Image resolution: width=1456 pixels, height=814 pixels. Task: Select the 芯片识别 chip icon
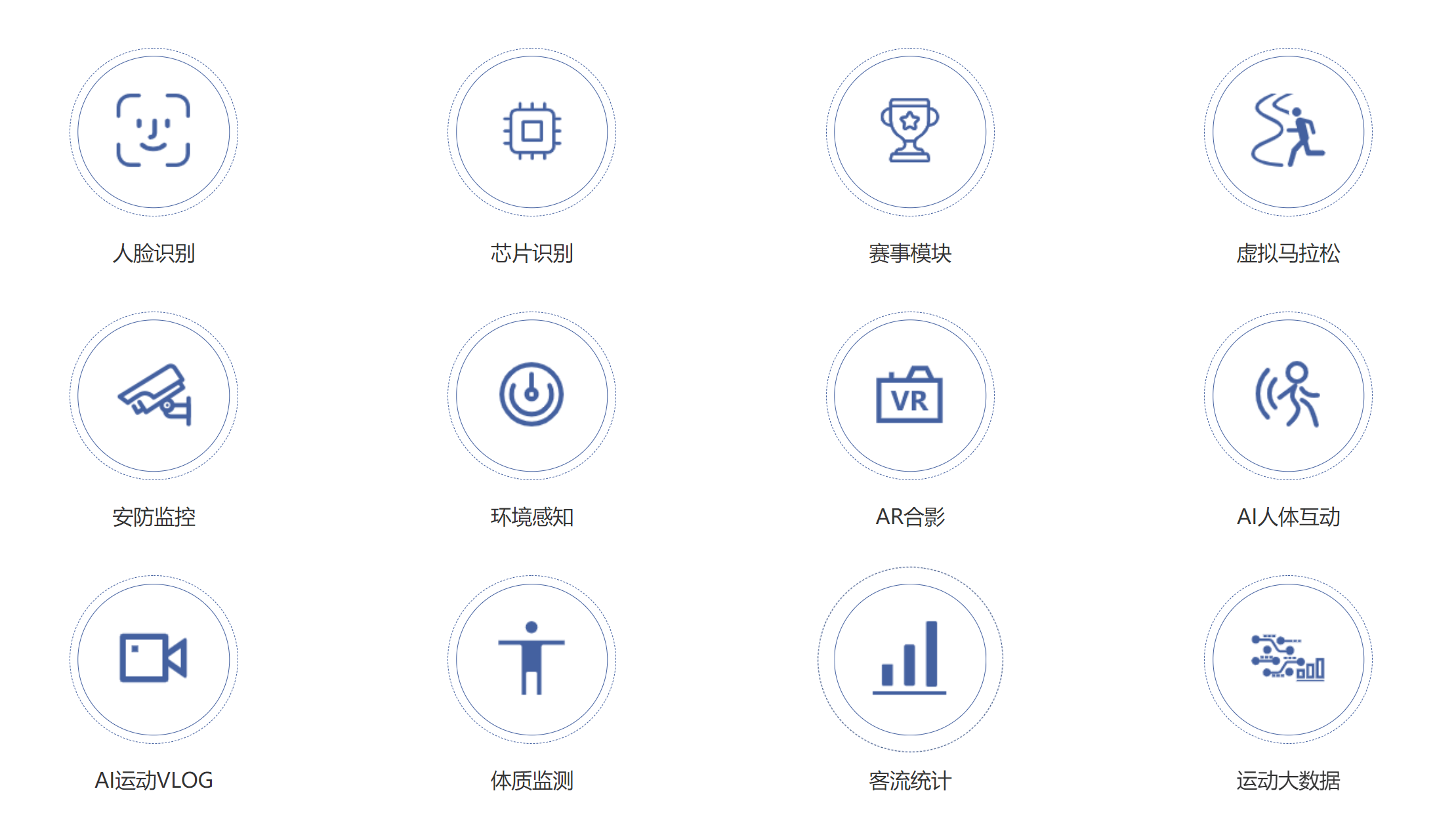[x=531, y=131]
